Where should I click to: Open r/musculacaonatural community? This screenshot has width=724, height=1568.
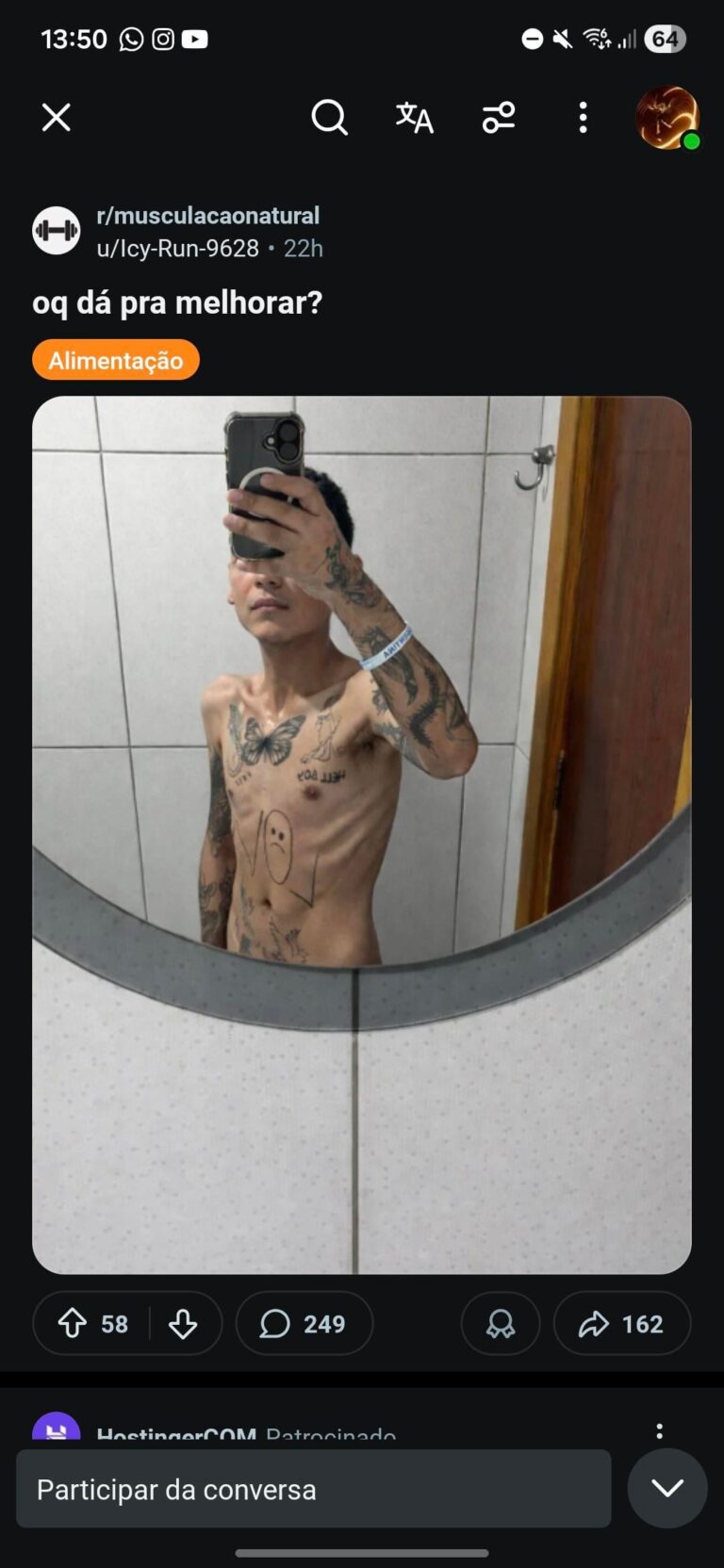[207, 216]
